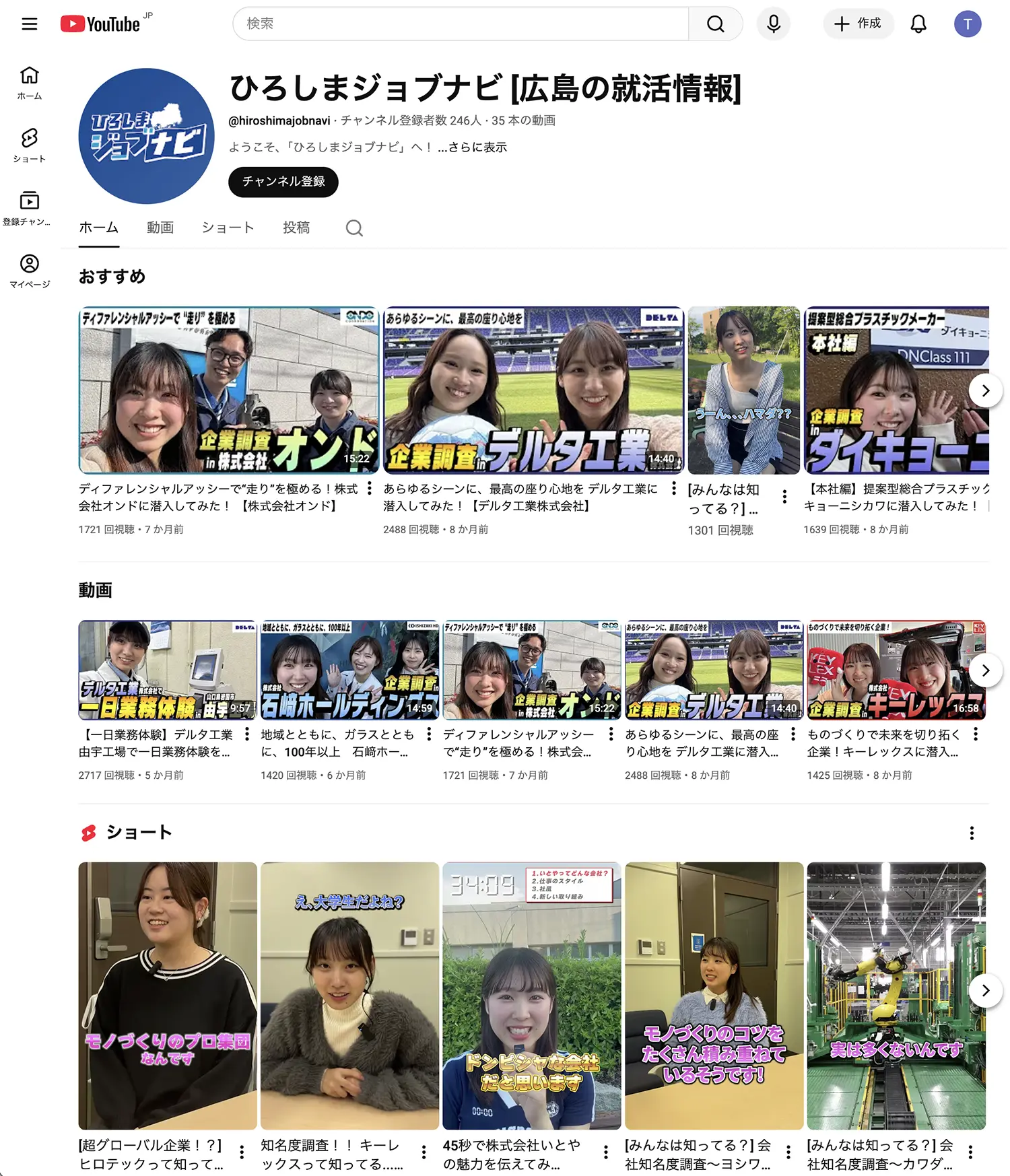
Task: Go to ショート in the sidebar
Action: 29,145
